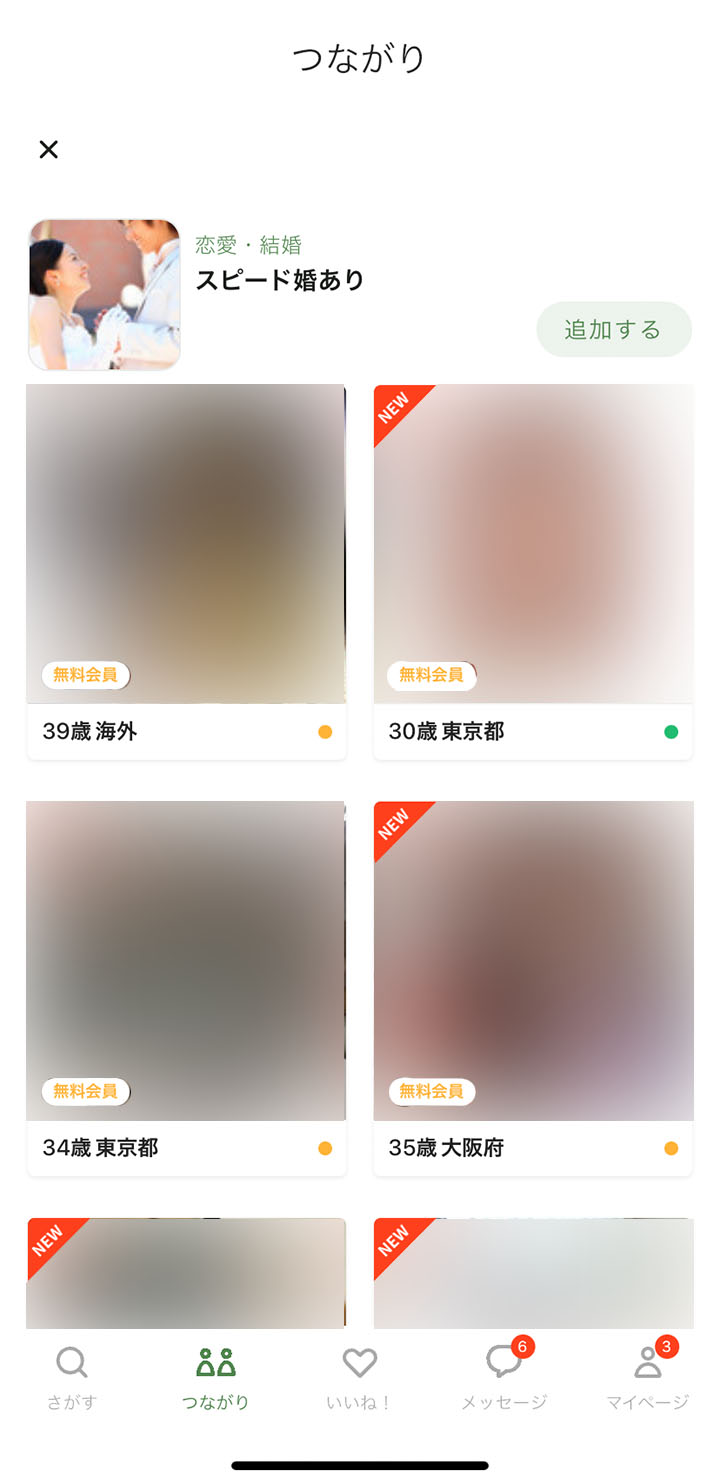Tap the 追加する button

(613, 330)
